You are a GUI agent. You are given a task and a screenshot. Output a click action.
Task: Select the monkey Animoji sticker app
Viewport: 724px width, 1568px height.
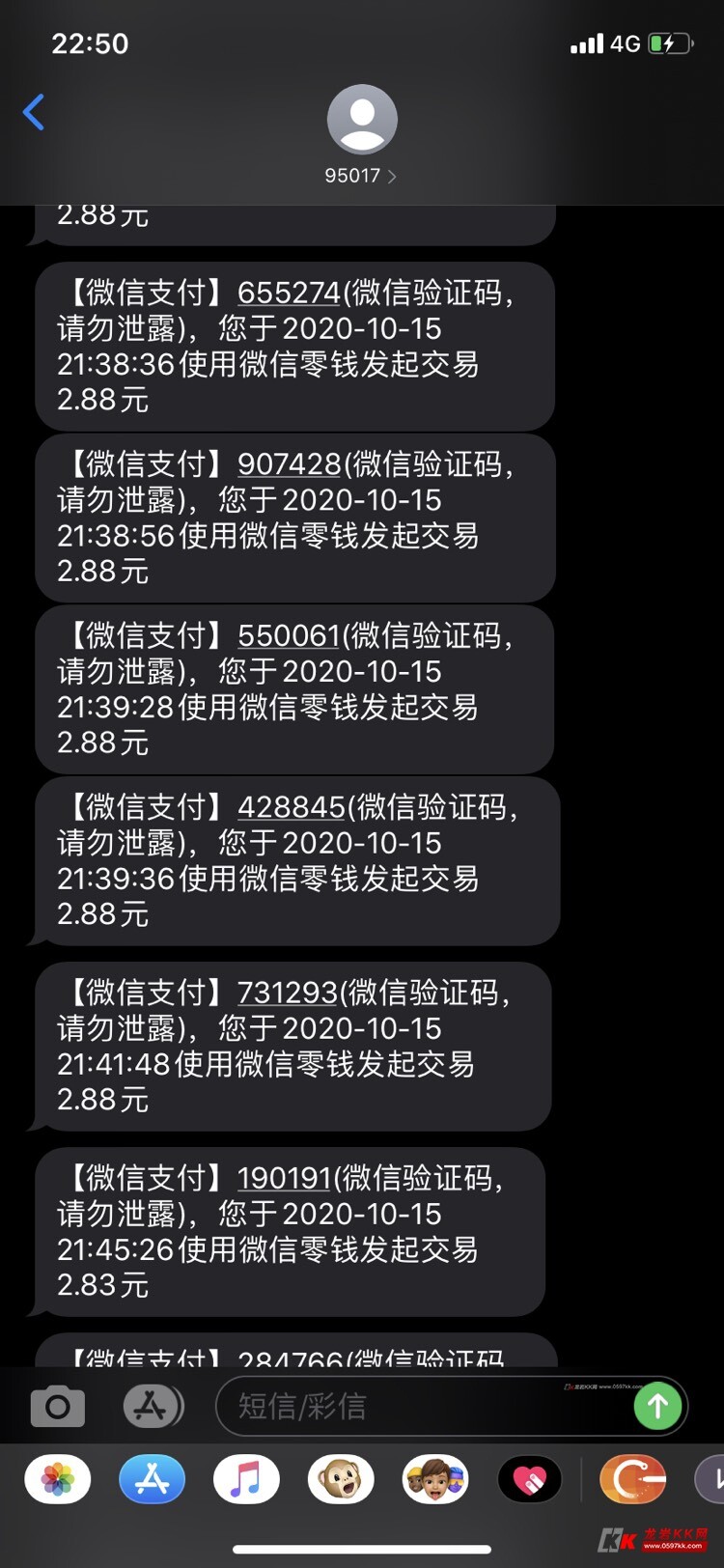tap(342, 1478)
